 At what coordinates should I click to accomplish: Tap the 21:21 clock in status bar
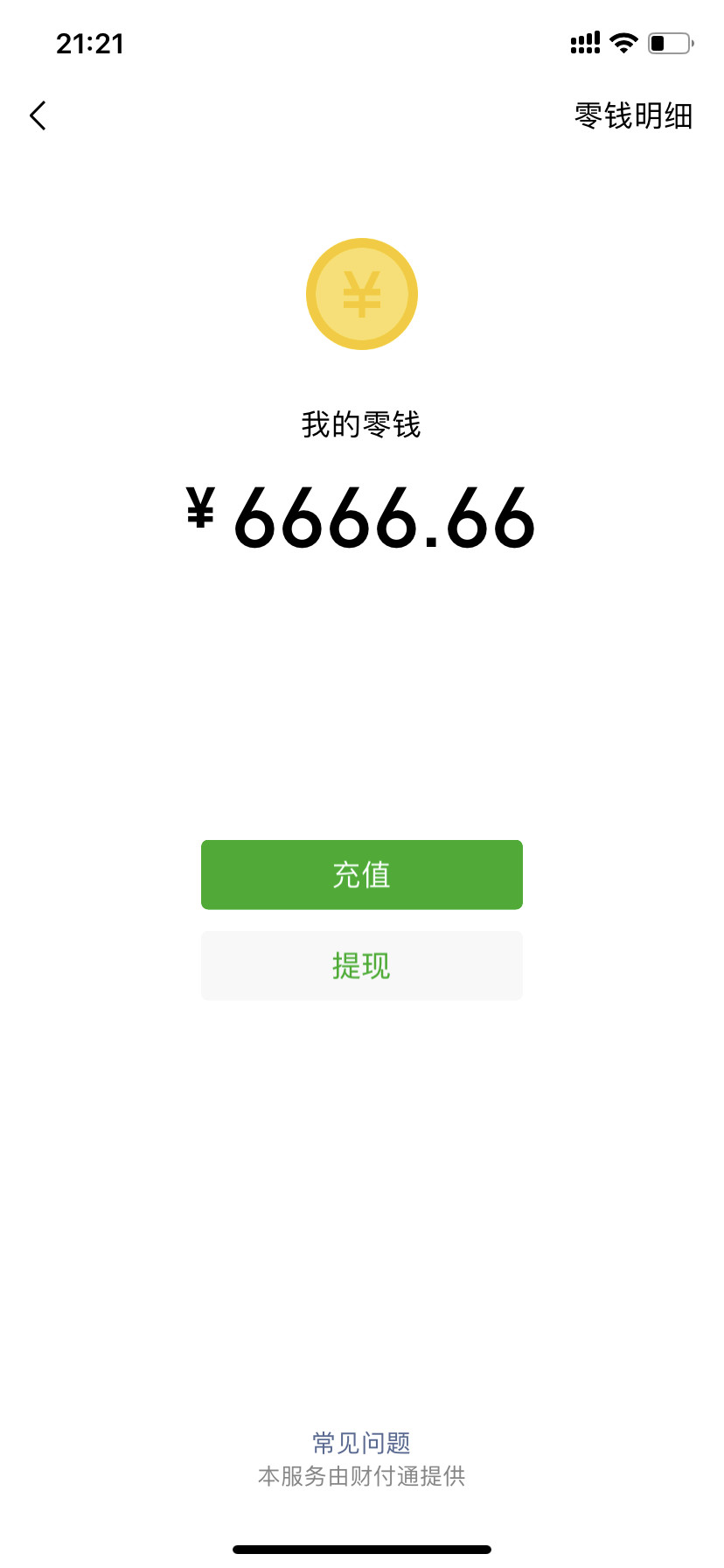tap(90, 43)
